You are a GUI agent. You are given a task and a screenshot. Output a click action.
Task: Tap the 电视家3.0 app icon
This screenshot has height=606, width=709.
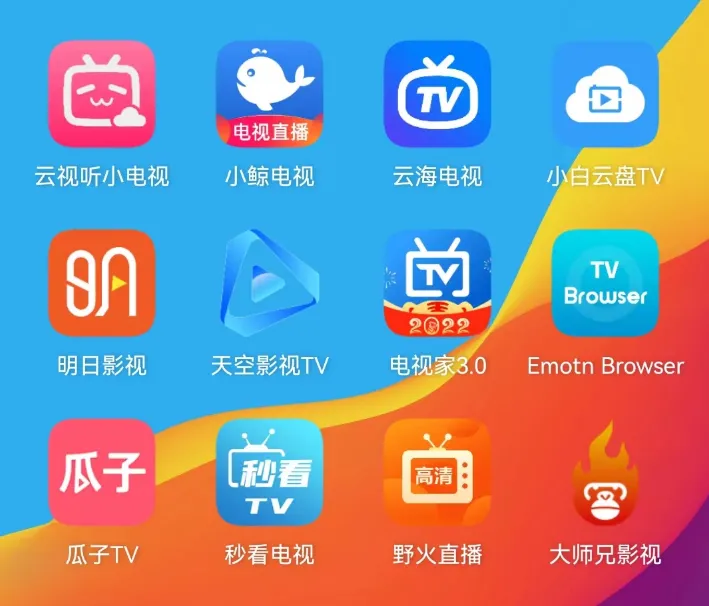point(438,283)
